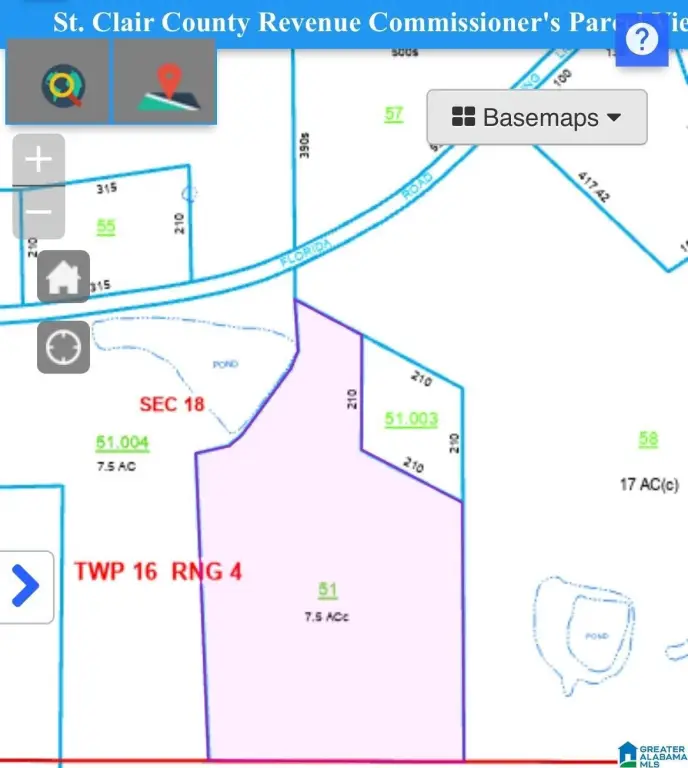Open the map marker location tool
This screenshot has height=768, width=688.
(166, 84)
